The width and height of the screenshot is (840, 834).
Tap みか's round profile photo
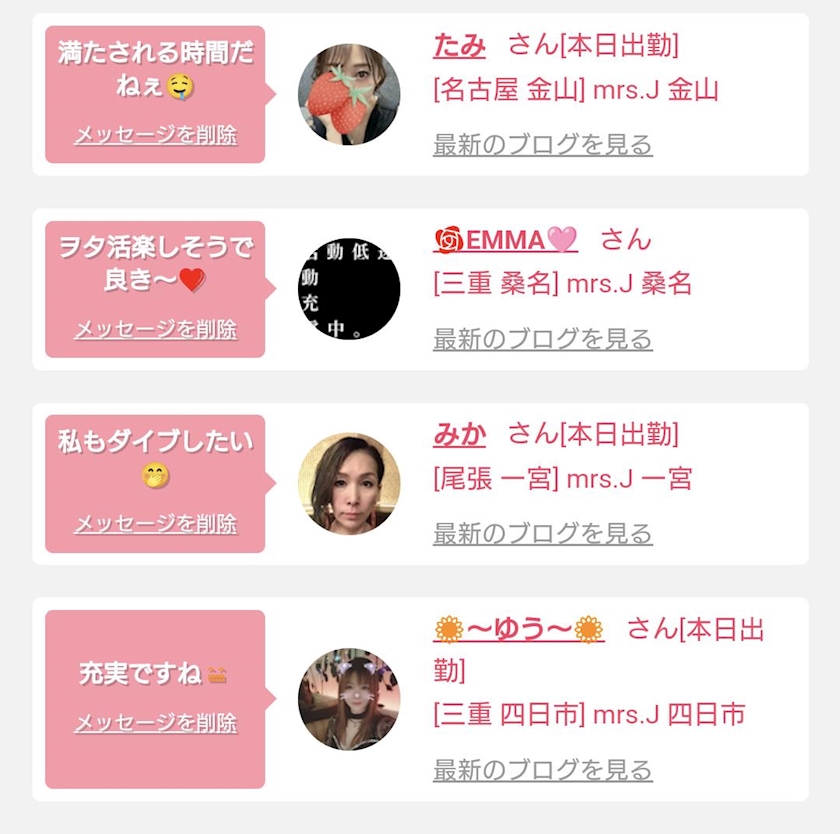pyautogui.click(x=349, y=484)
